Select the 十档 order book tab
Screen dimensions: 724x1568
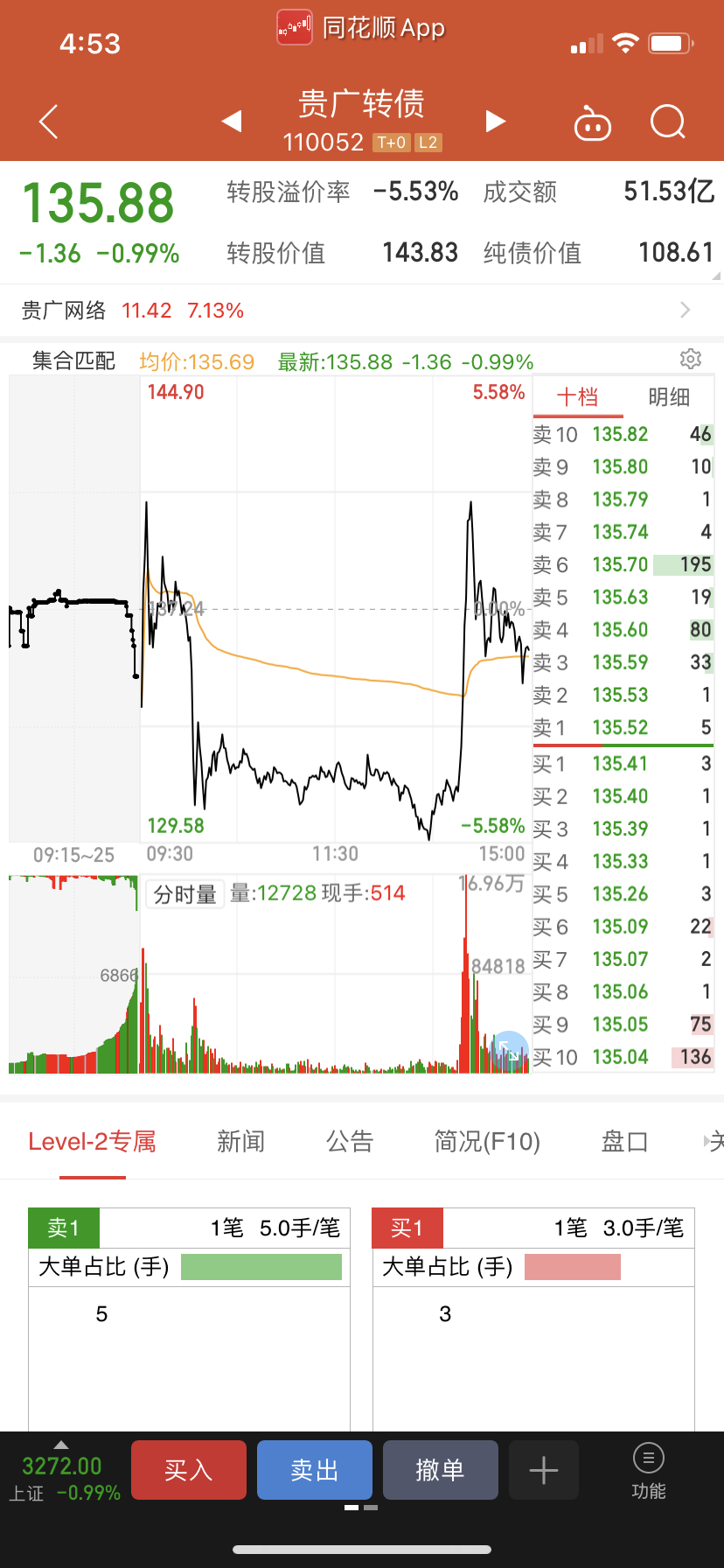578,397
